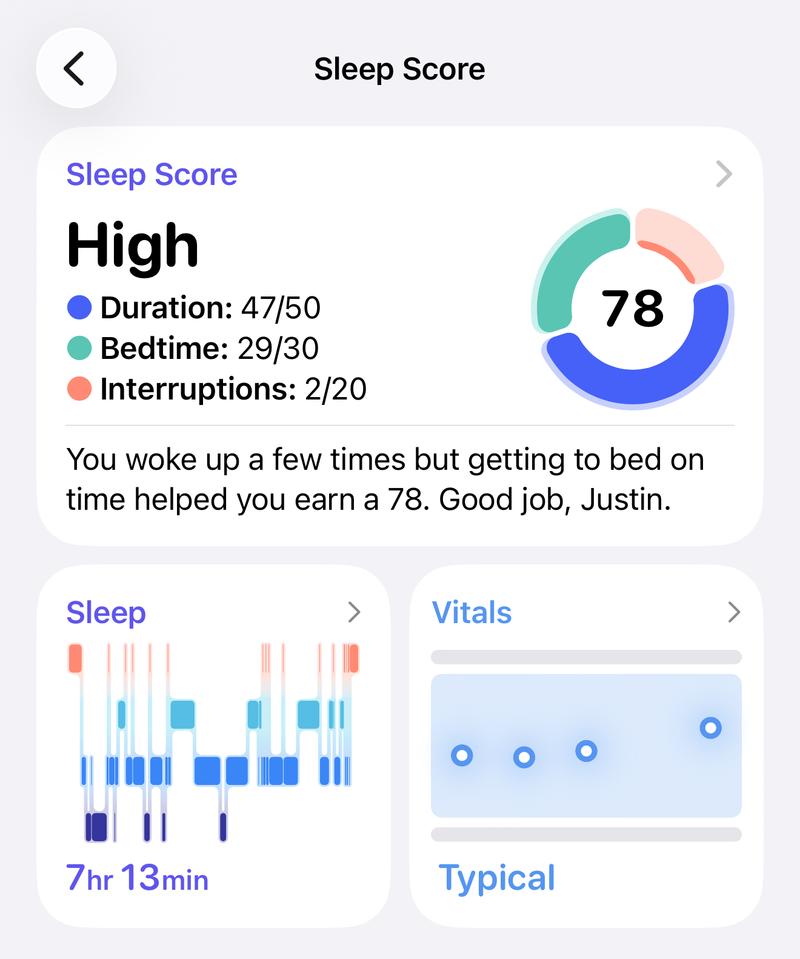Click the Typical status label
Viewport: 800px width, 959px height.
click(x=497, y=877)
